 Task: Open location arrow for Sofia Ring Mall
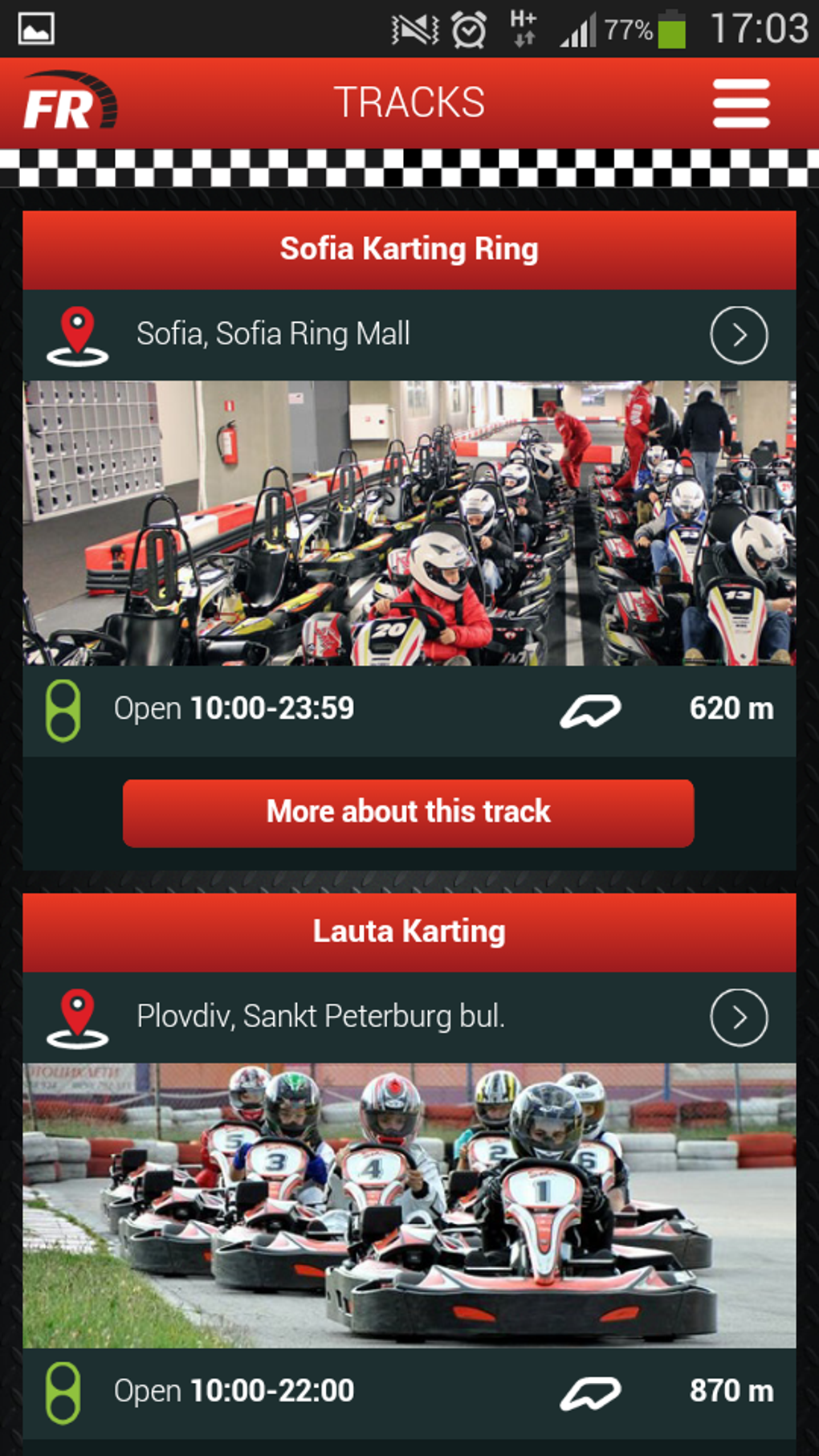click(x=739, y=335)
